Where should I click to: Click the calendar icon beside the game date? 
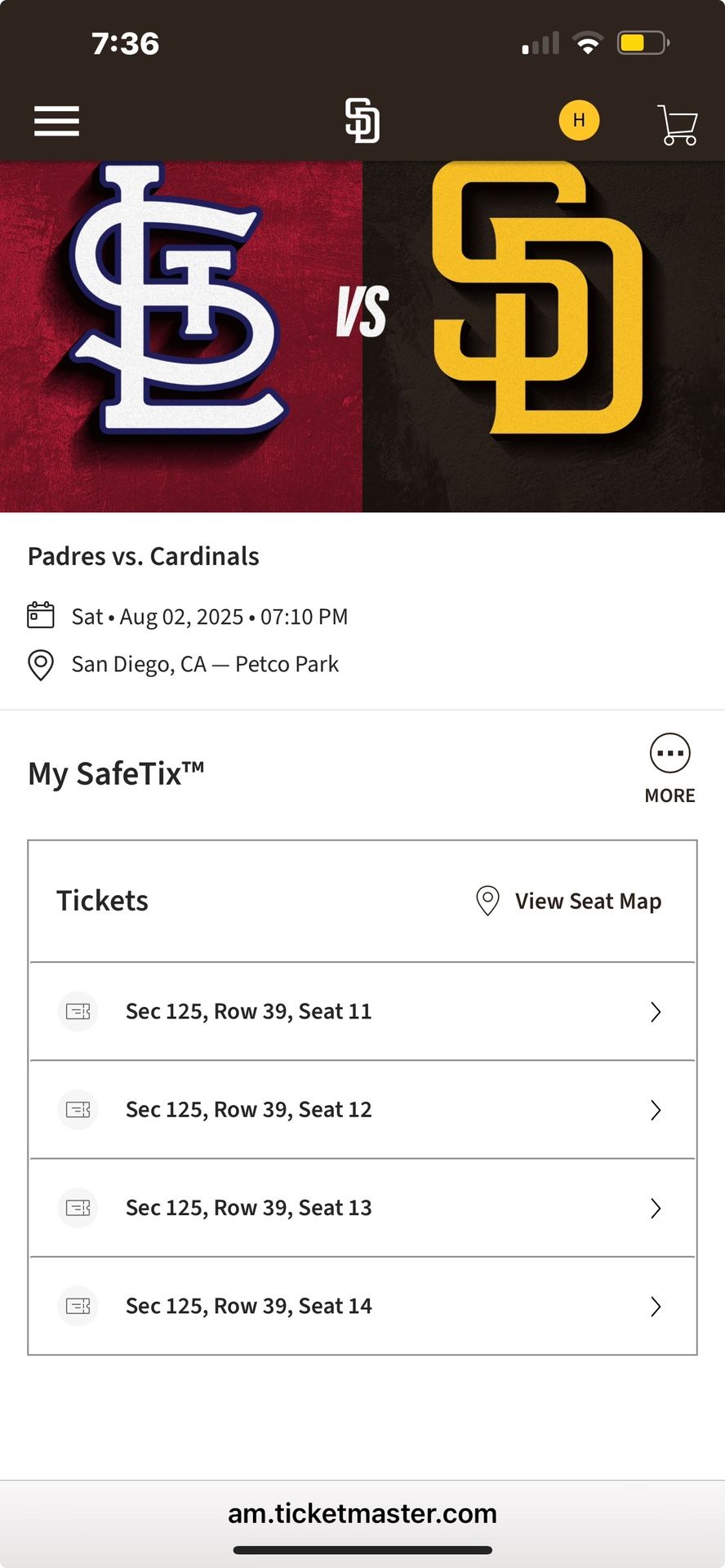[40, 616]
